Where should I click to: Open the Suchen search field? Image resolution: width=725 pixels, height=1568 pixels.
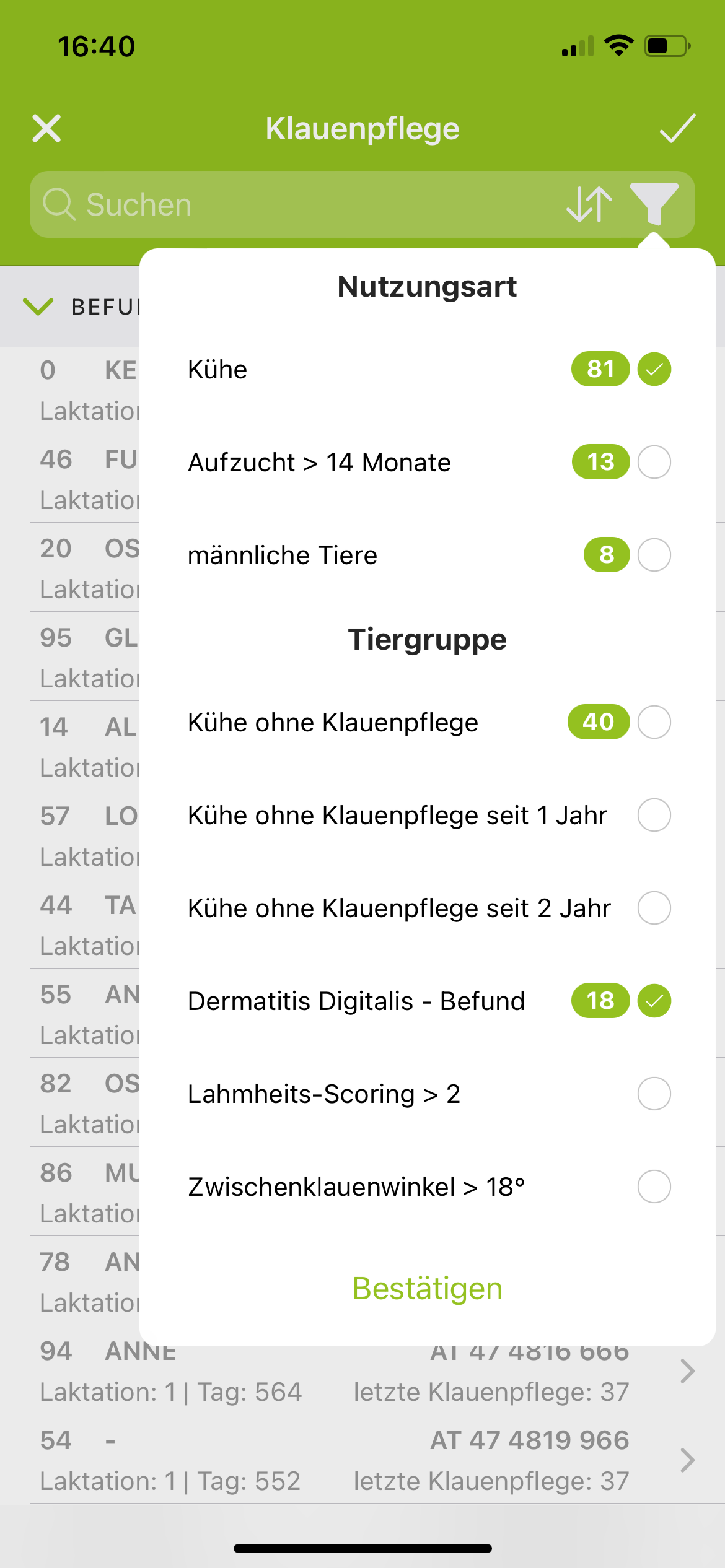coord(297,204)
